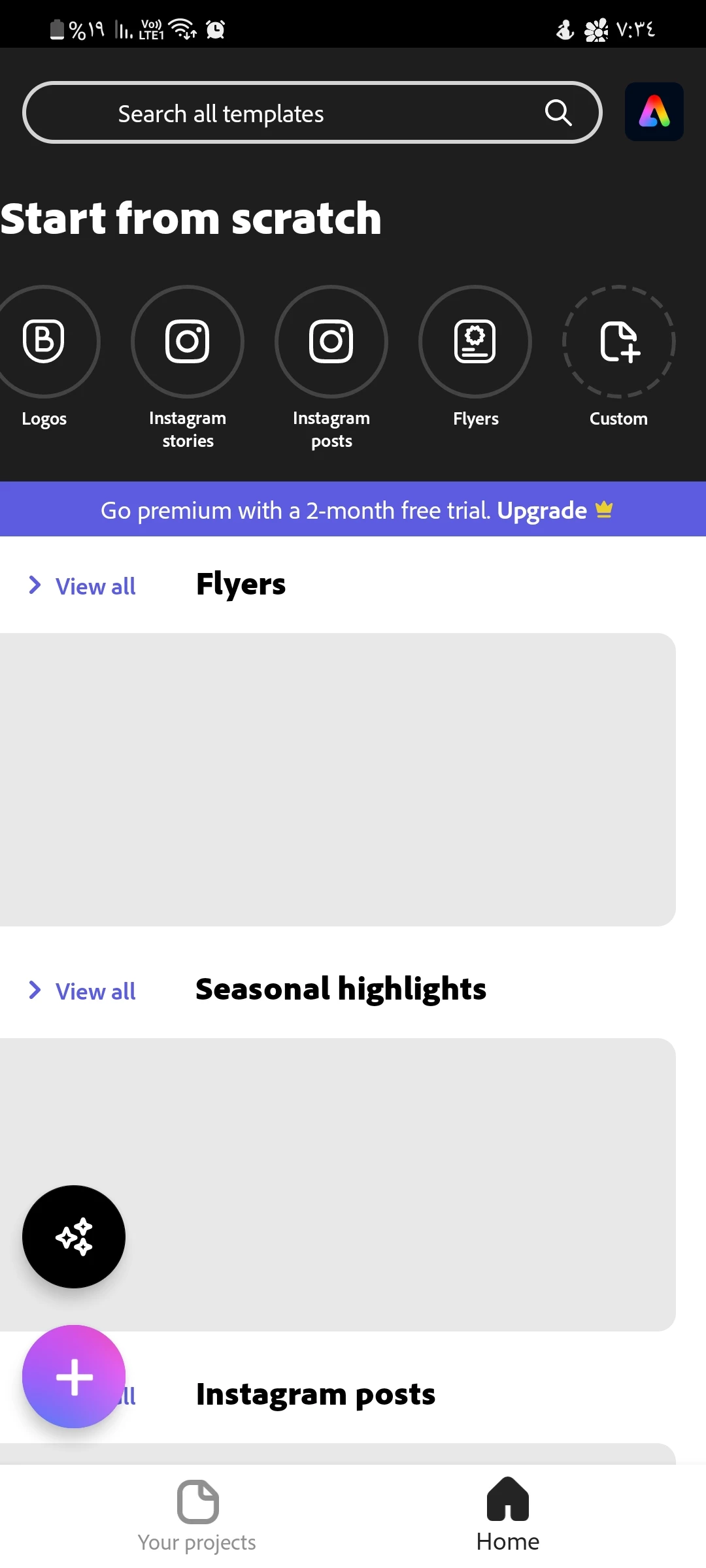Open the generative AI sparkles button

click(x=74, y=1236)
